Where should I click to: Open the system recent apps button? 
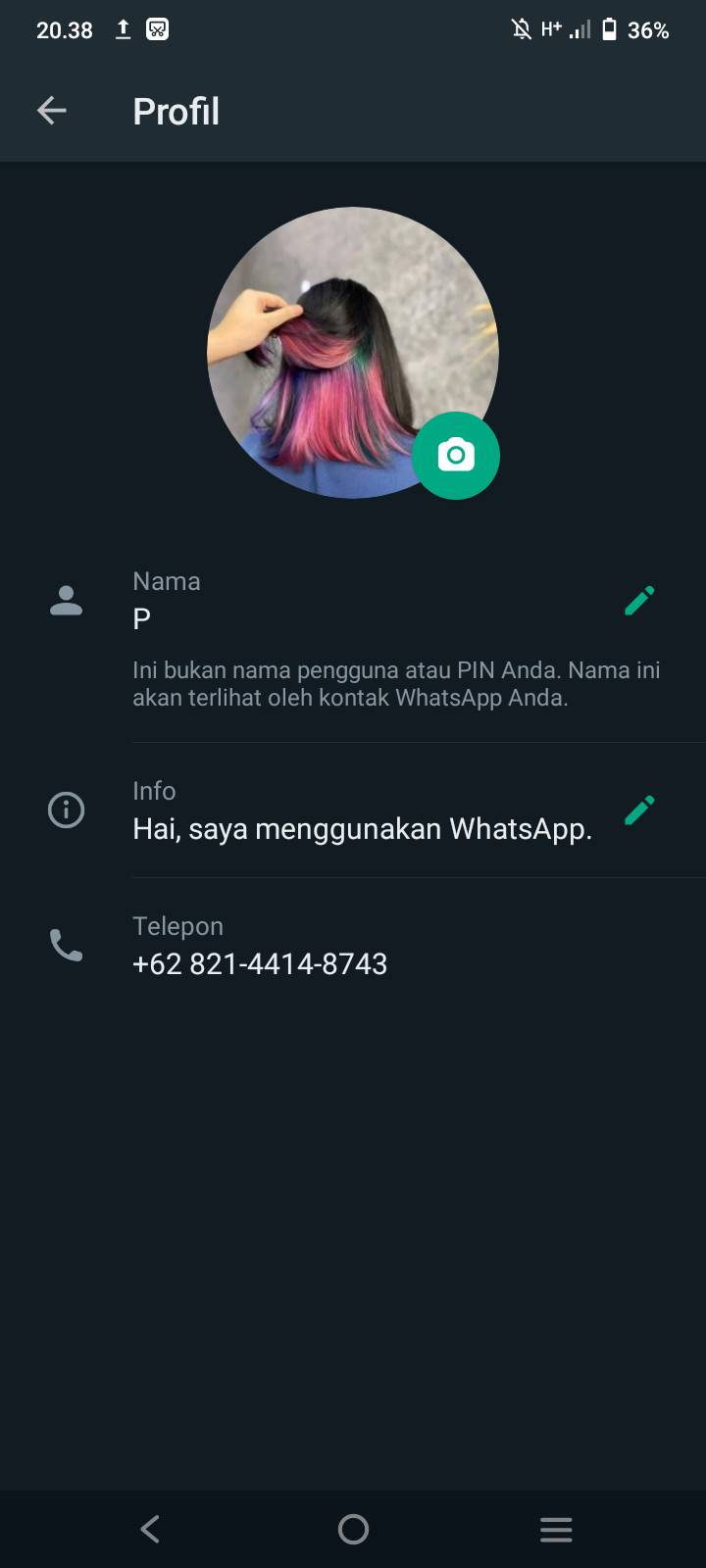[556, 1529]
